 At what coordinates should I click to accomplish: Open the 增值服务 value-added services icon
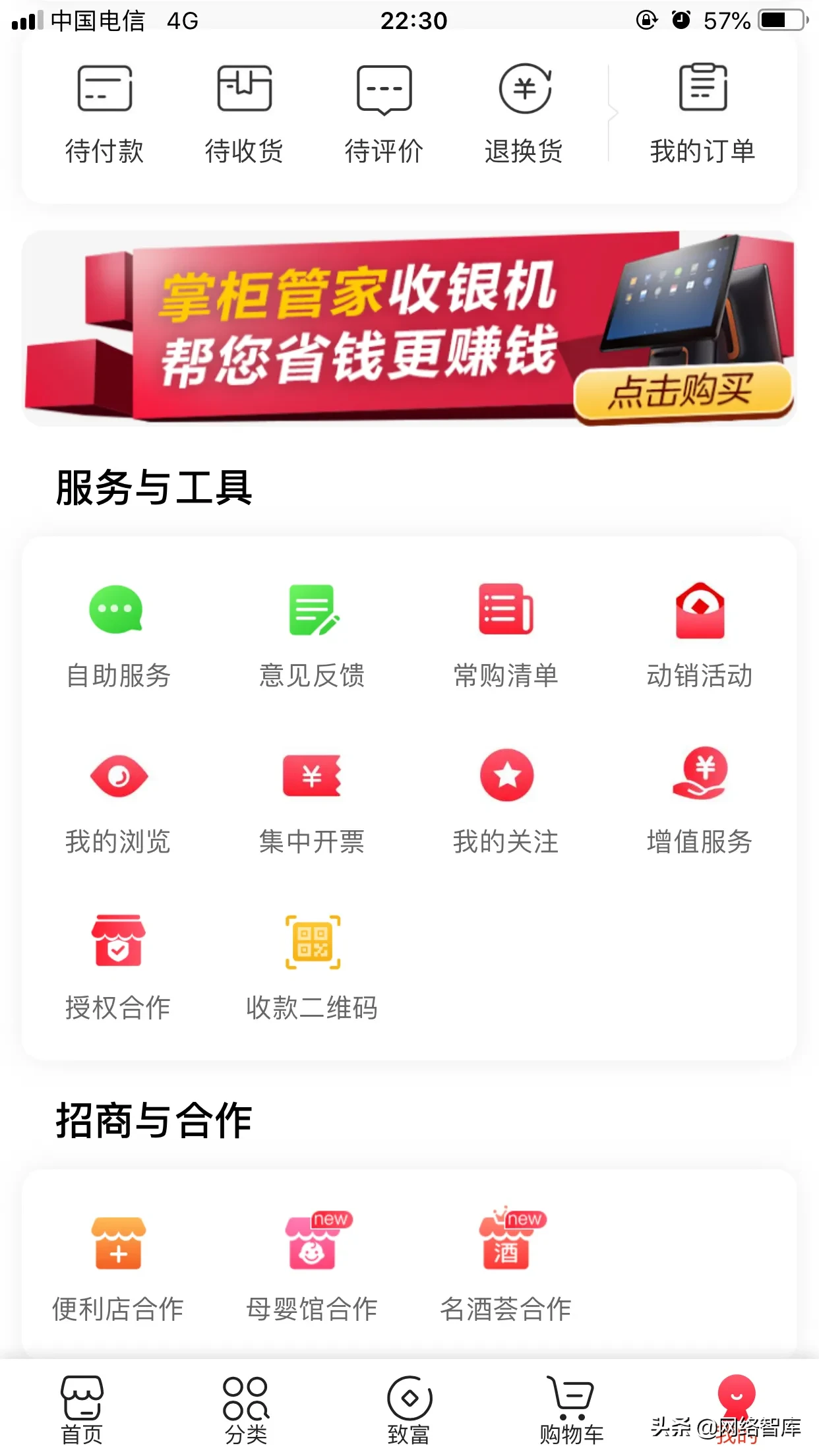click(700, 798)
